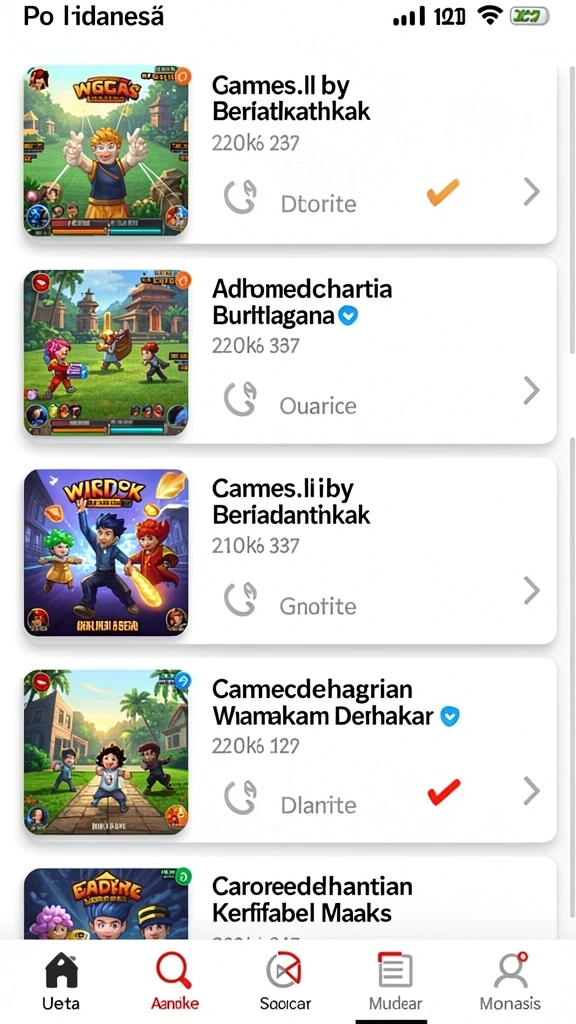Go to the Saoicar tab
This screenshot has height=1024, width=576.
click(x=285, y=981)
